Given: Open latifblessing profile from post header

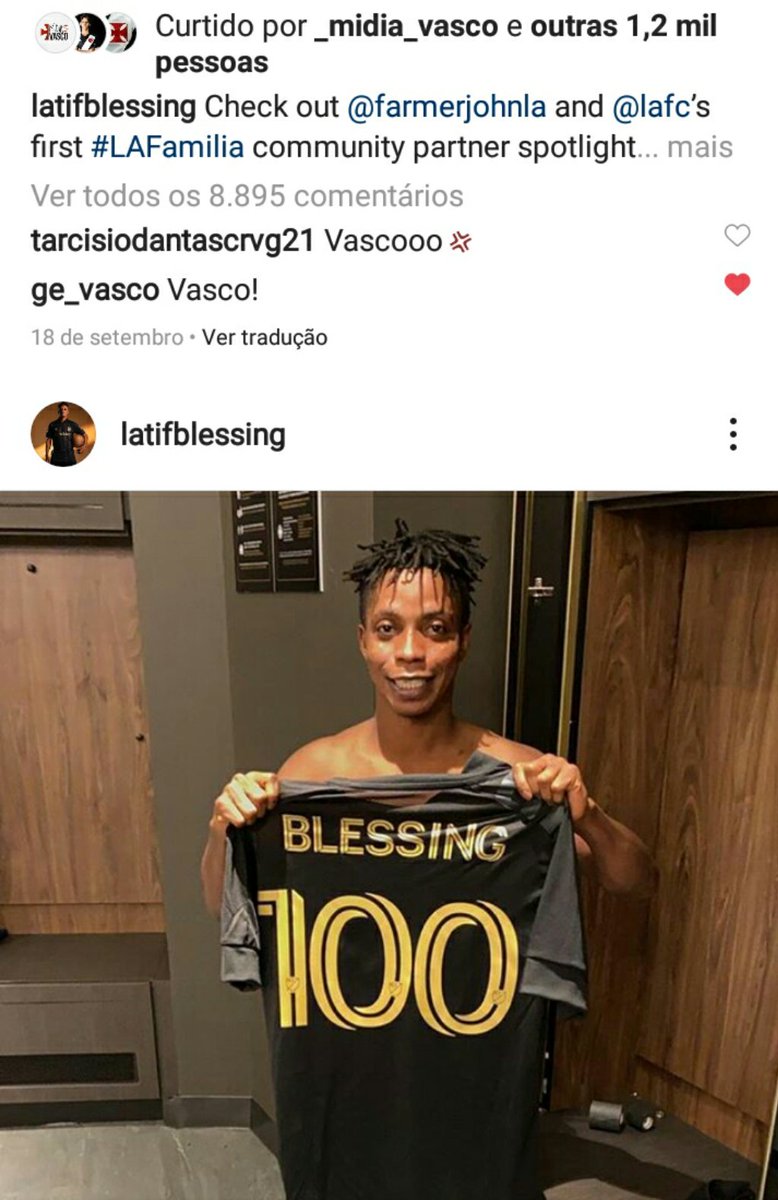Looking at the screenshot, I should pos(202,435).
